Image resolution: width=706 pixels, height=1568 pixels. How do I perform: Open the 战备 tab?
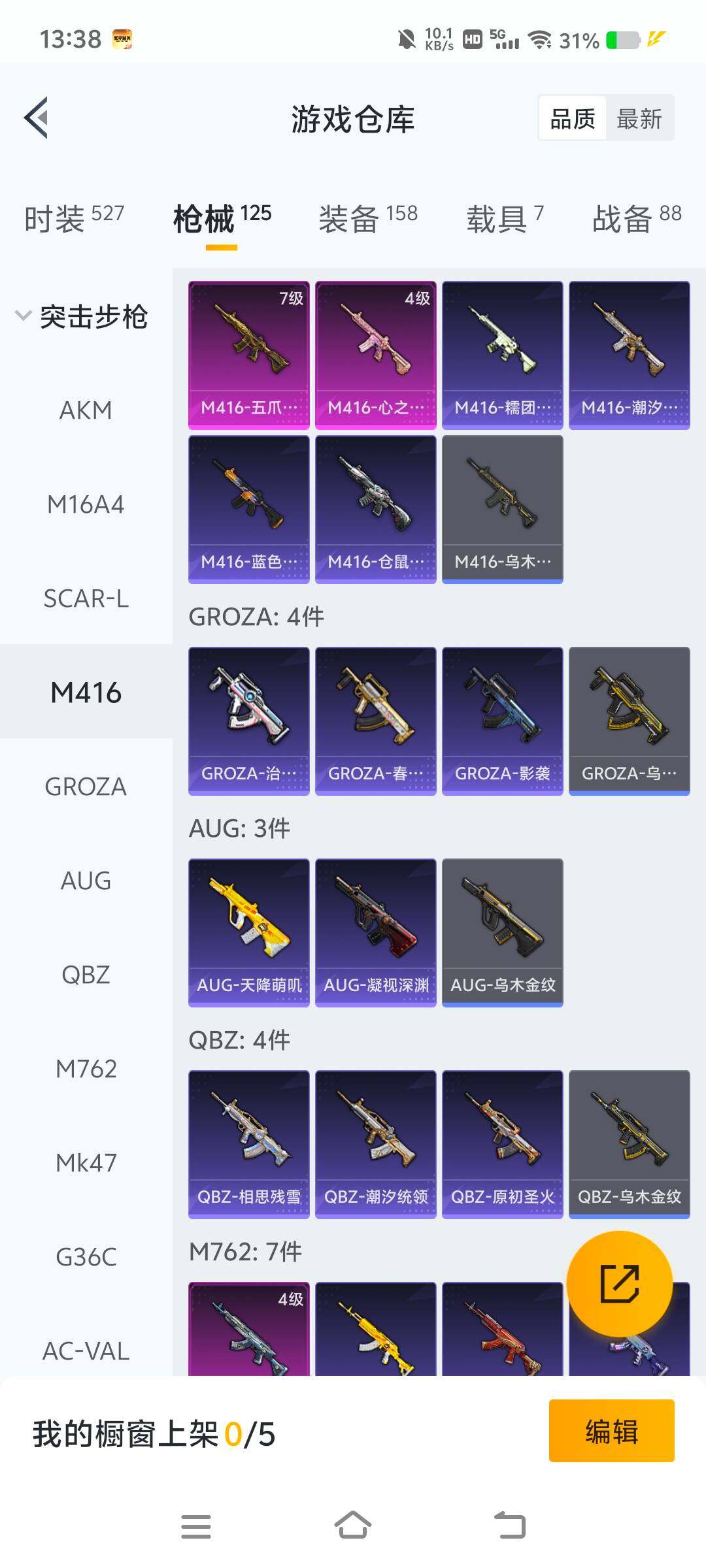tap(637, 219)
